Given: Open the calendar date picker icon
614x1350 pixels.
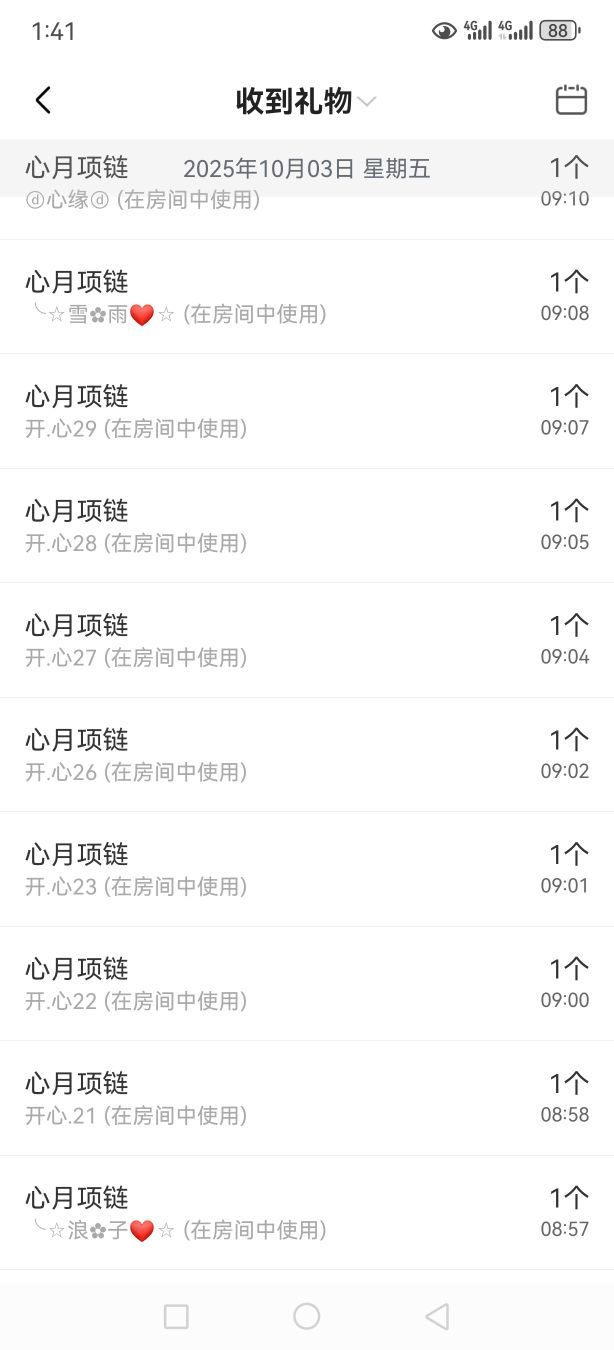Looking at the screenshot, I should 571,100.
